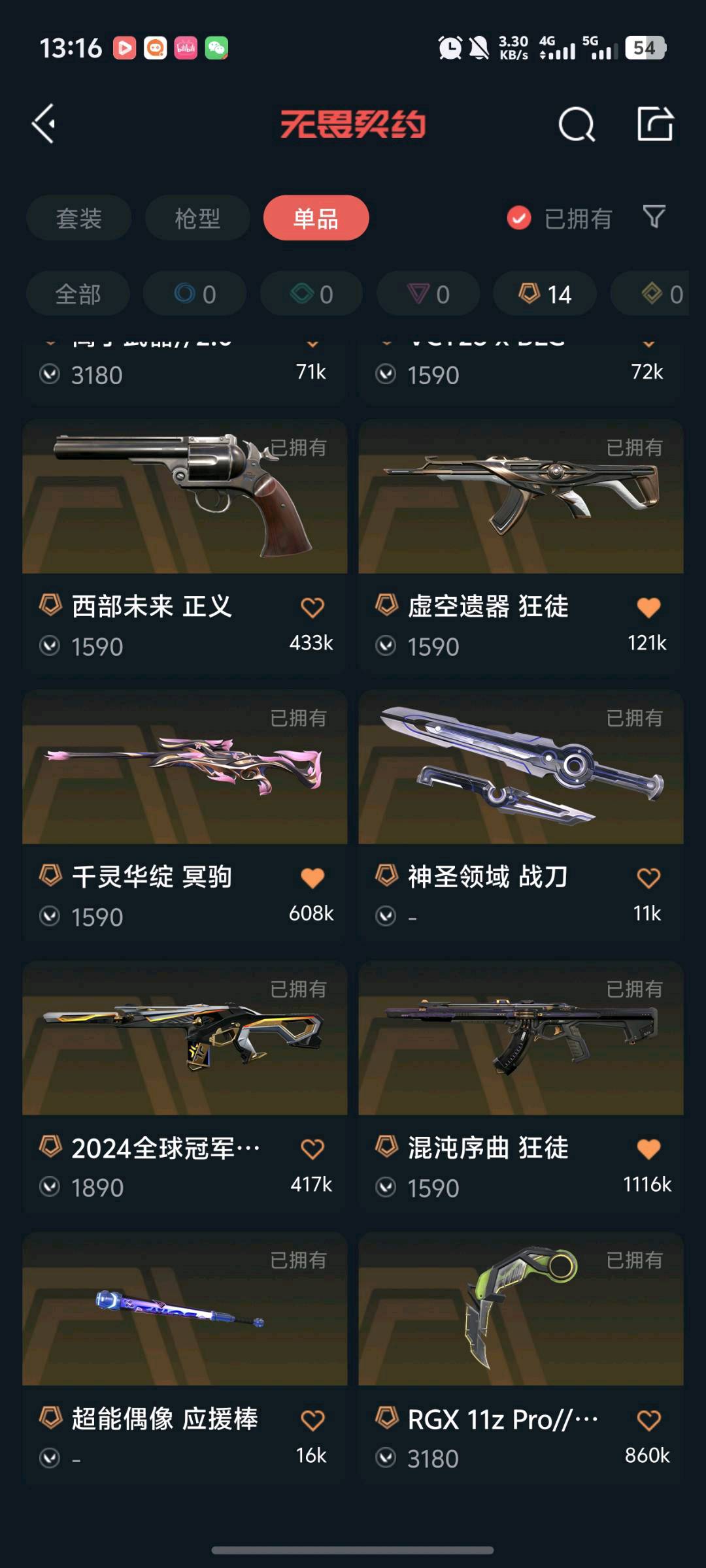Image resolution: width=706 pixels, height=1568 pixels.
Task: Select the 单品 tab
Action: click(x=316, y=218)
